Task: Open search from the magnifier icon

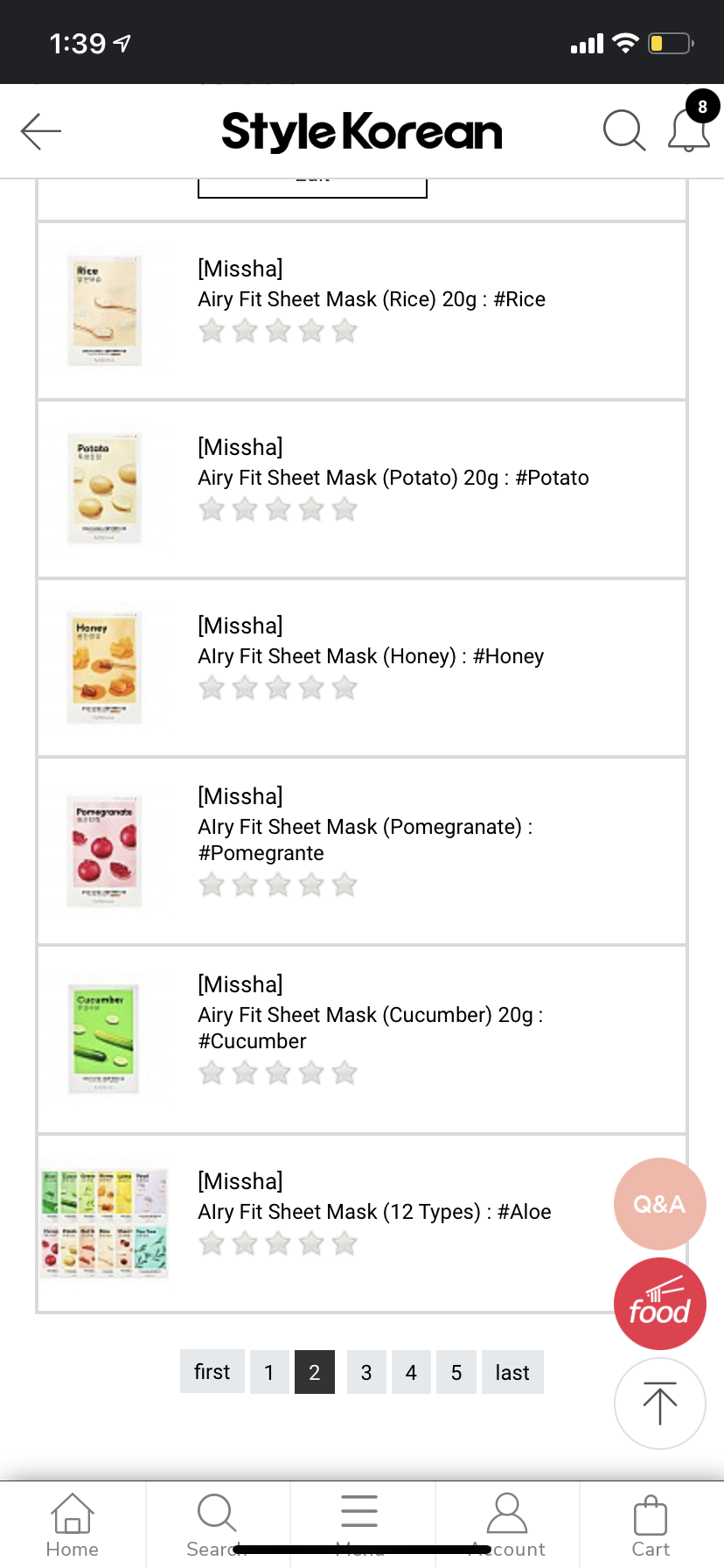Action: [x=623, y=131]
